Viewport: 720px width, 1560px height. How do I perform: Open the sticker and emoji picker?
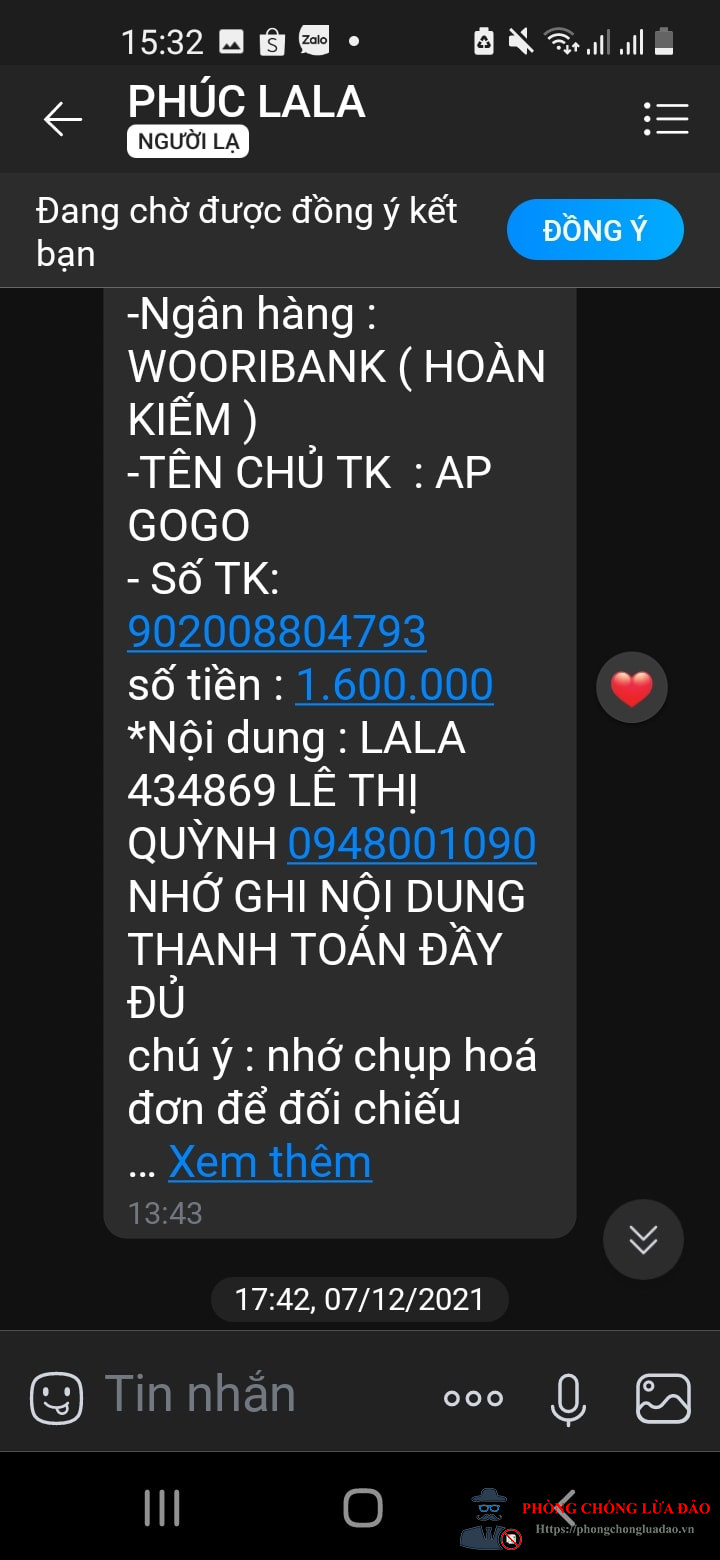pos(56,1397)
